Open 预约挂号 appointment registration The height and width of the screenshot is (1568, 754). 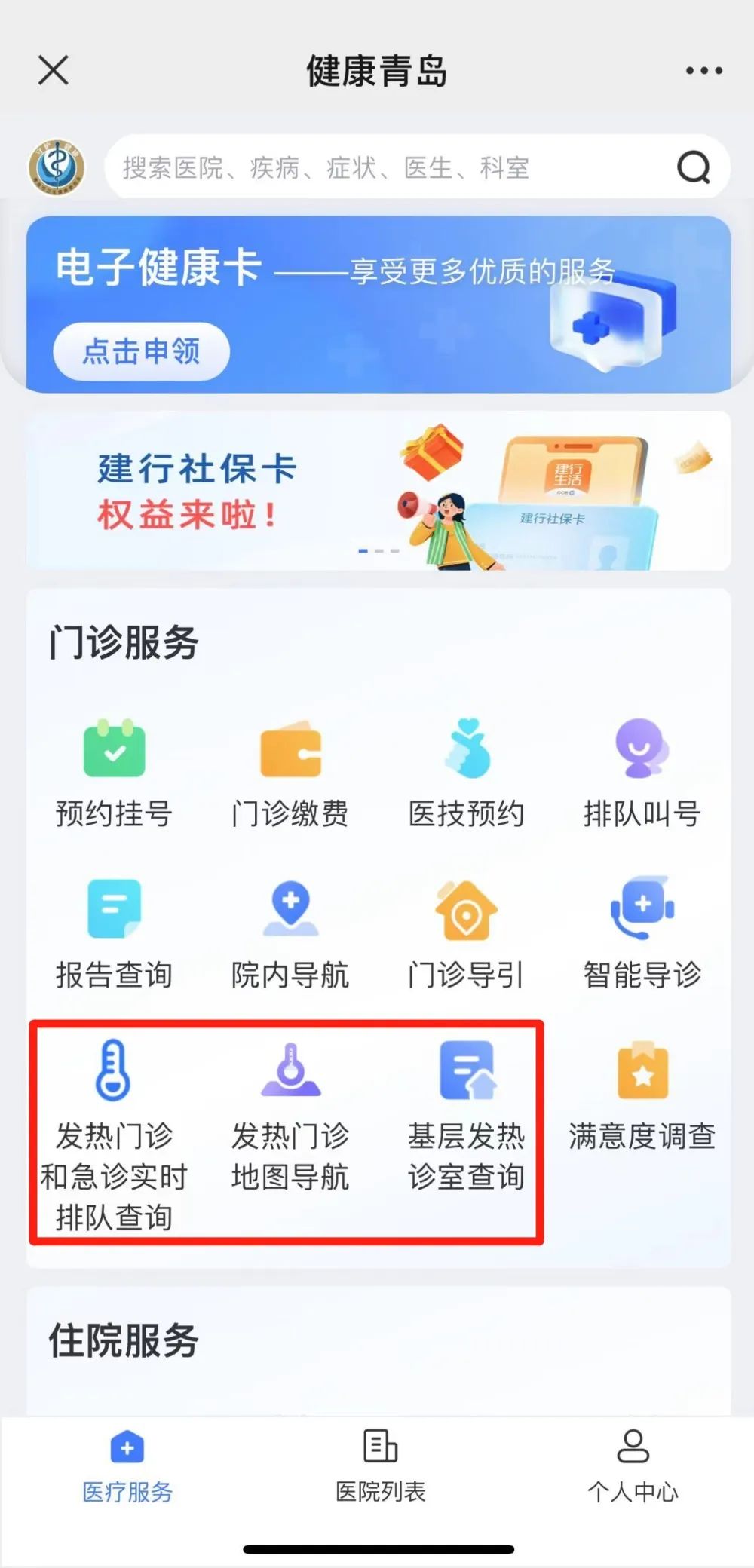pos(114,773)
